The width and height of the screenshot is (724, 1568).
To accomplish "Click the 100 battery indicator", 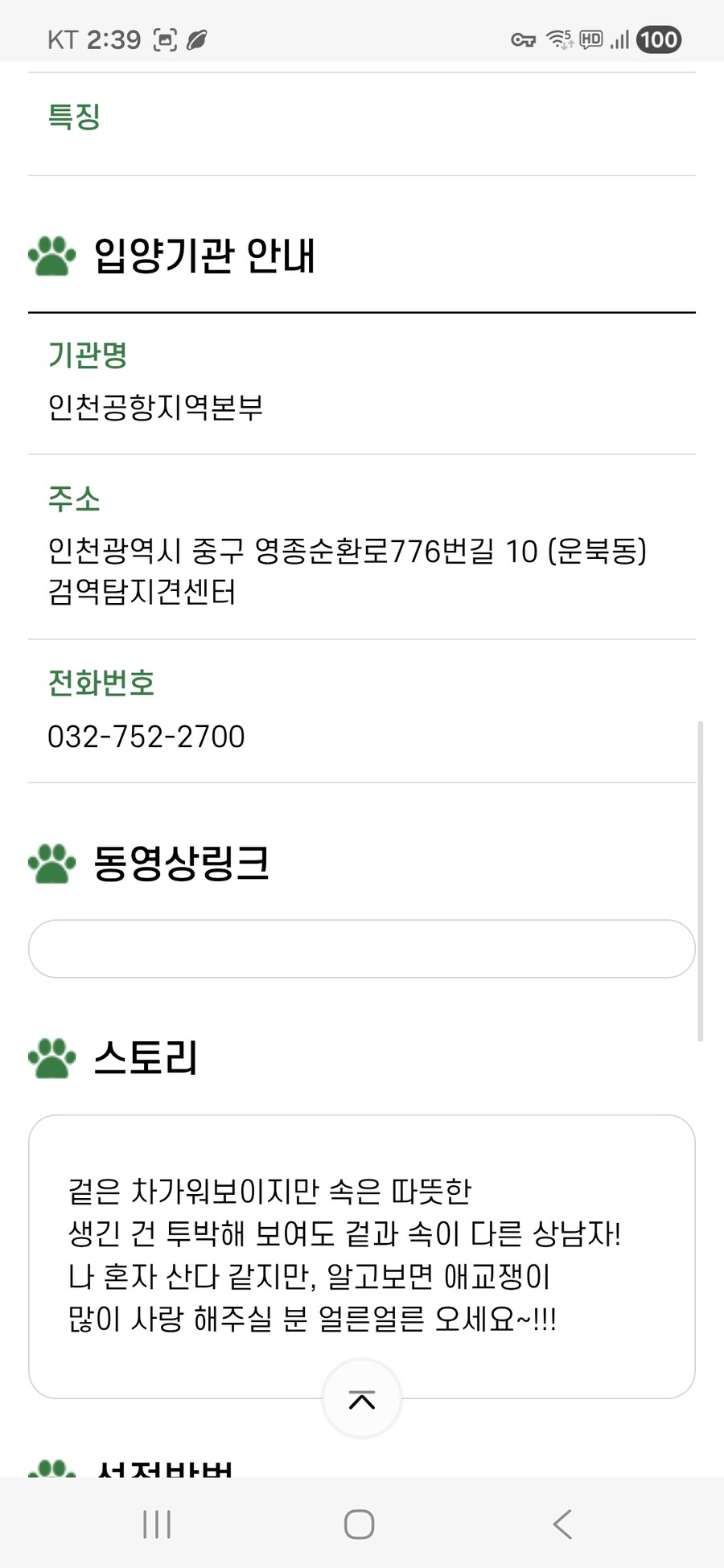I will 658,39.
